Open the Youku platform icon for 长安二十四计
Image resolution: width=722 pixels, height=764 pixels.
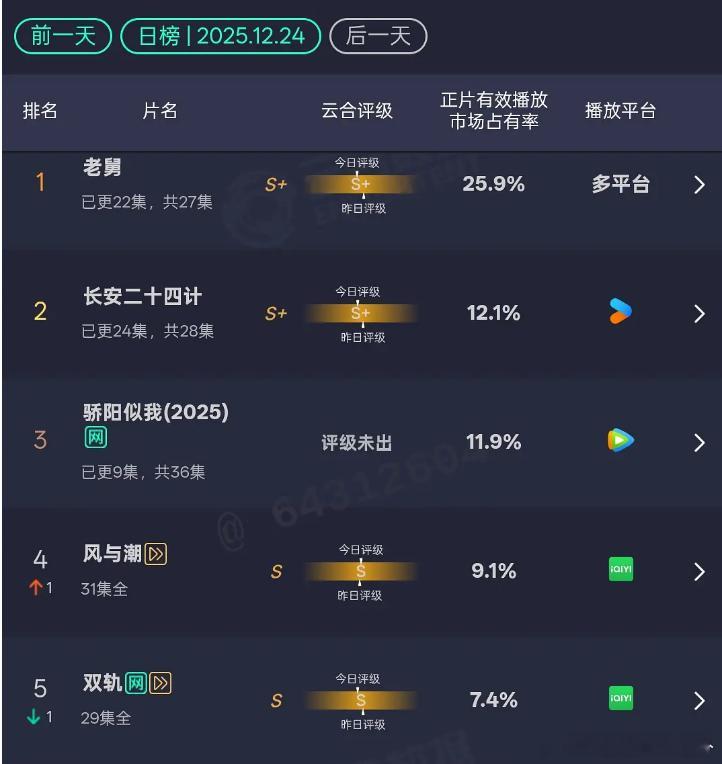(x=619, y=312)
